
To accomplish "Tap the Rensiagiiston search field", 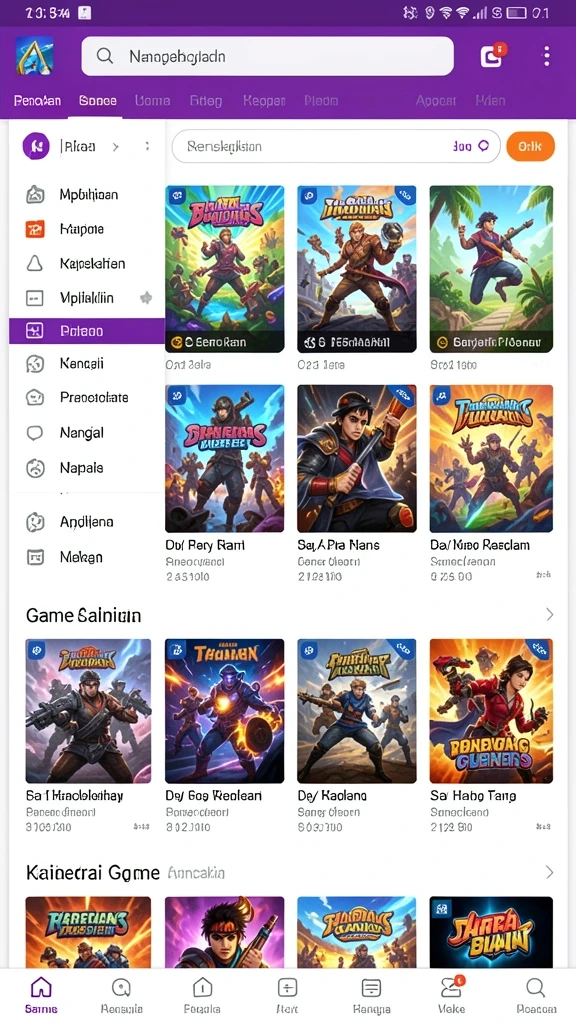I will [x=336, y=146].
